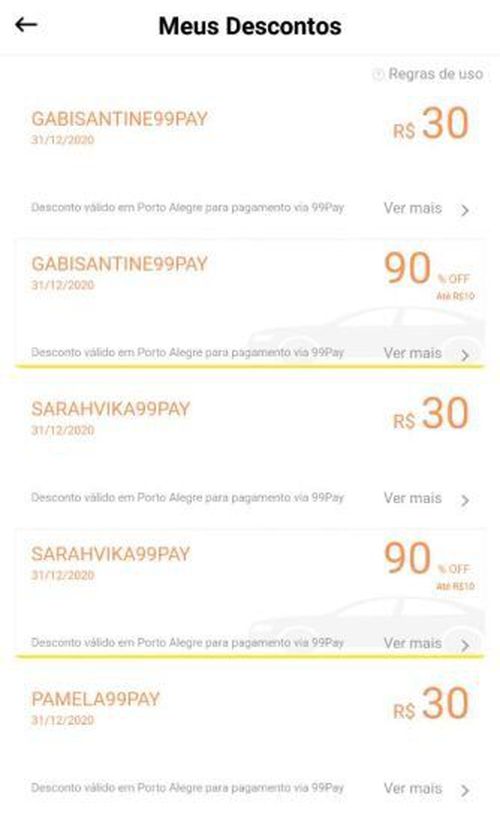Open the Regras de uso link
The image size is (500, 816).
[x=428, y=74]
